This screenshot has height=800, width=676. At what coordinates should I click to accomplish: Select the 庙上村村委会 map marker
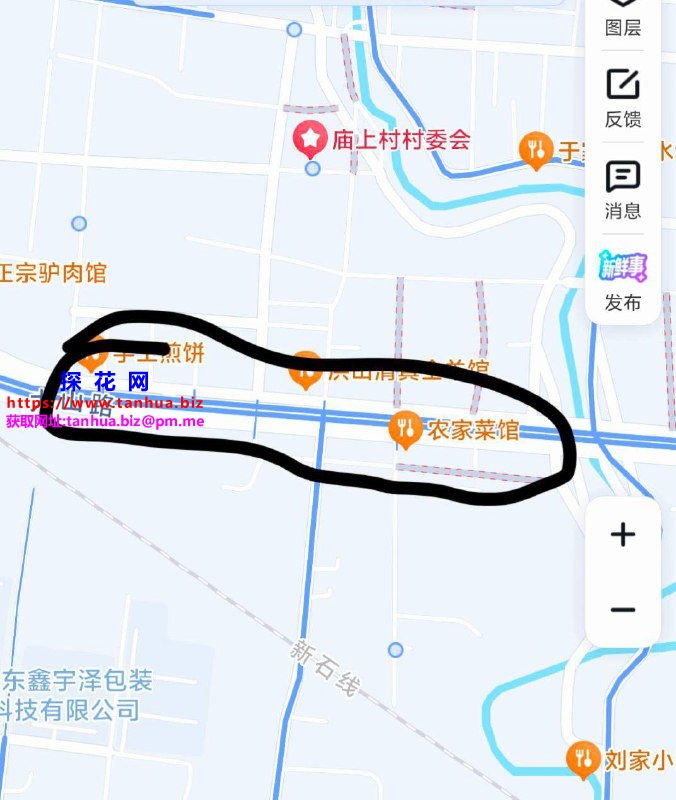(x=310, y=139)
